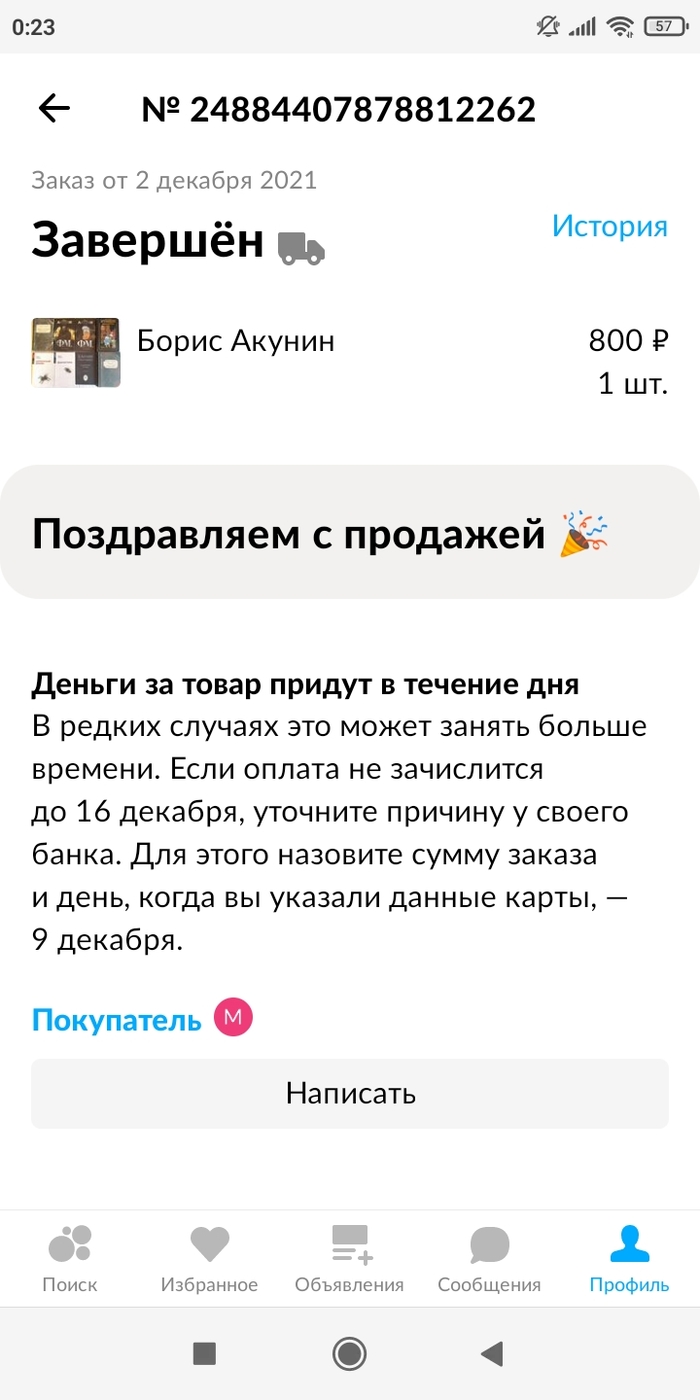Go to the Объявления tab
Viewport: 700px width, 1400px height.
coord(349,1258)
